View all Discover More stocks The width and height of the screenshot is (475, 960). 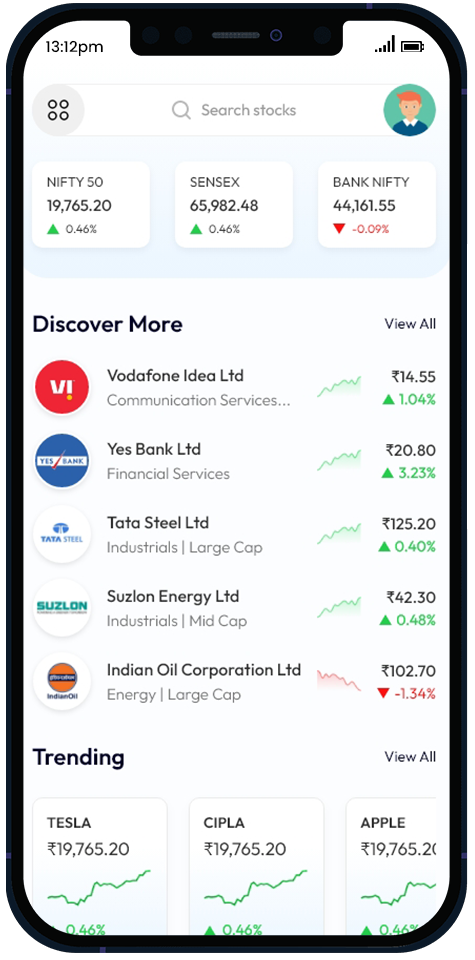(410, 324)
